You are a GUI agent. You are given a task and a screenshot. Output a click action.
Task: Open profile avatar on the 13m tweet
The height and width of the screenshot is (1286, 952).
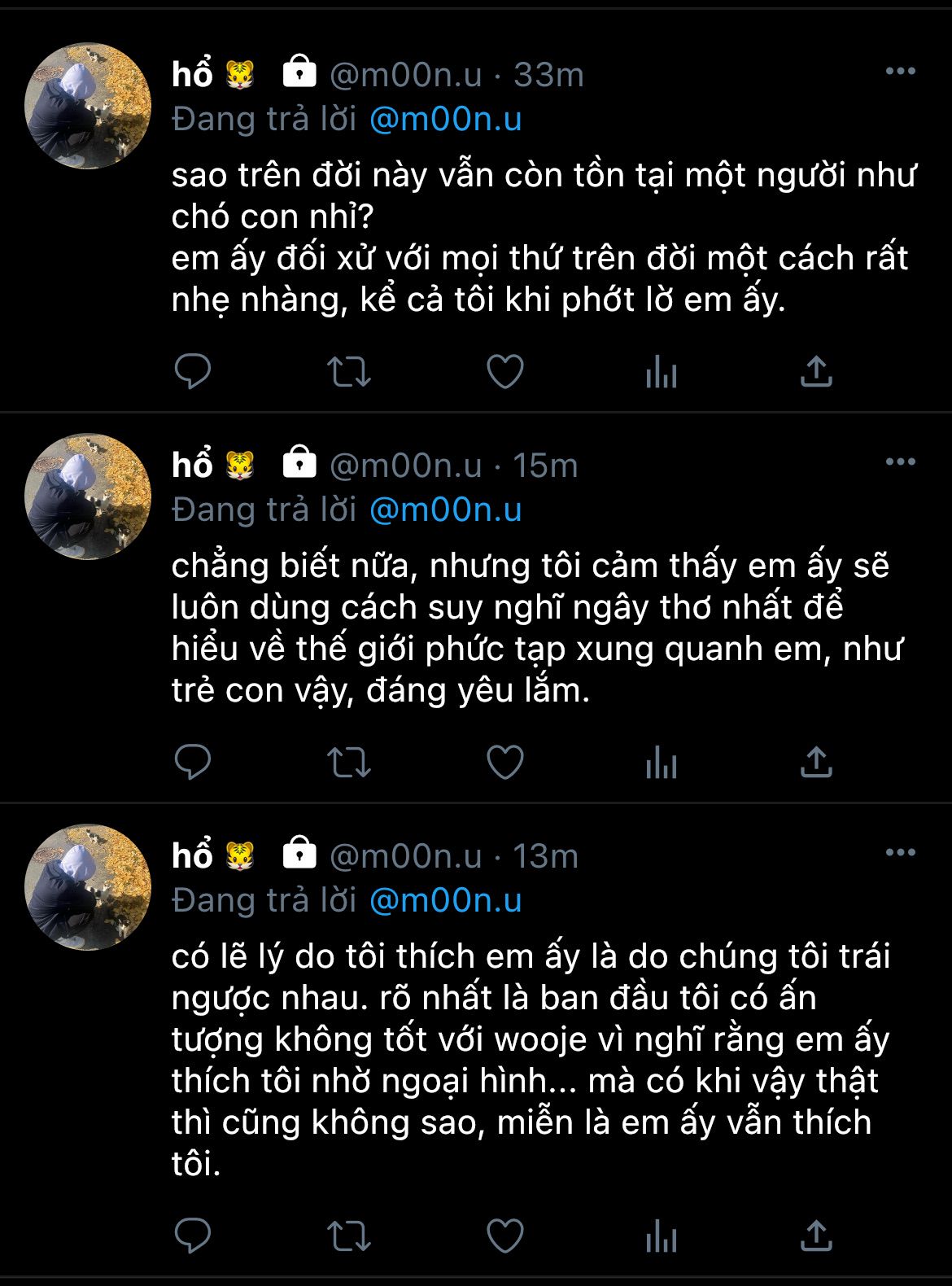pyautogui.click(x=88, y=887)
